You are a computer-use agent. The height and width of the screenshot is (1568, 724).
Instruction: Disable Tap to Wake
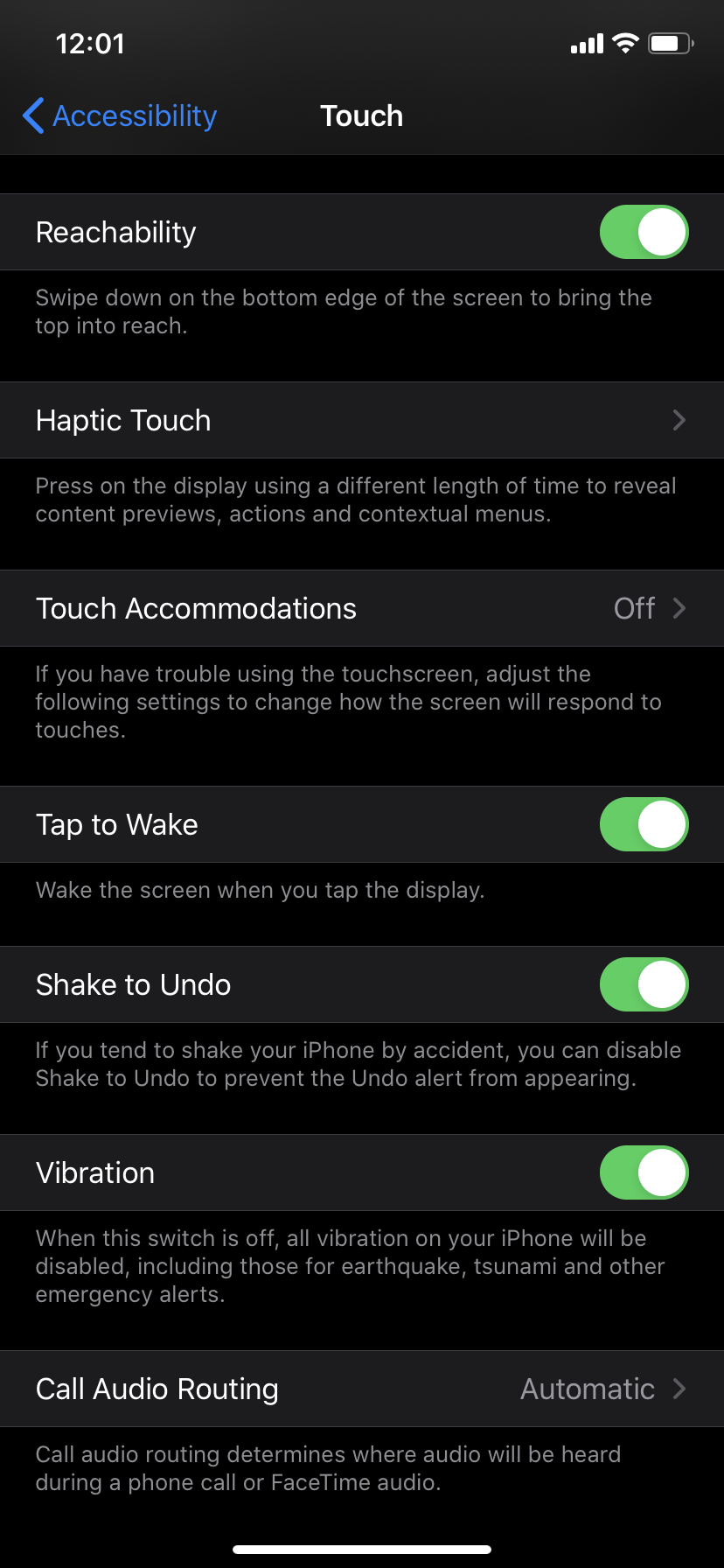[644, 824]
